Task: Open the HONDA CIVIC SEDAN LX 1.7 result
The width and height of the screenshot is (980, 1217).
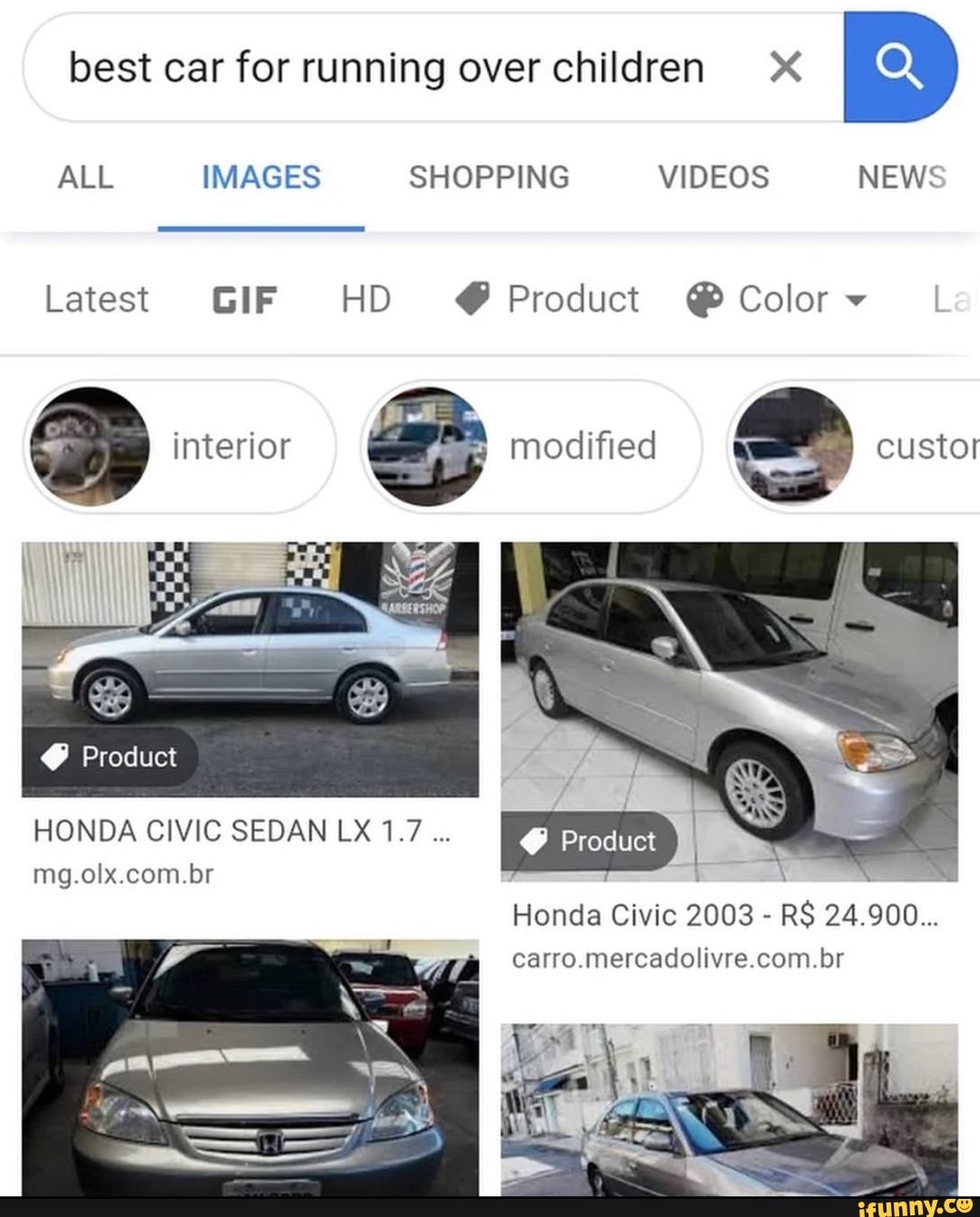Action: coord(250,670)
